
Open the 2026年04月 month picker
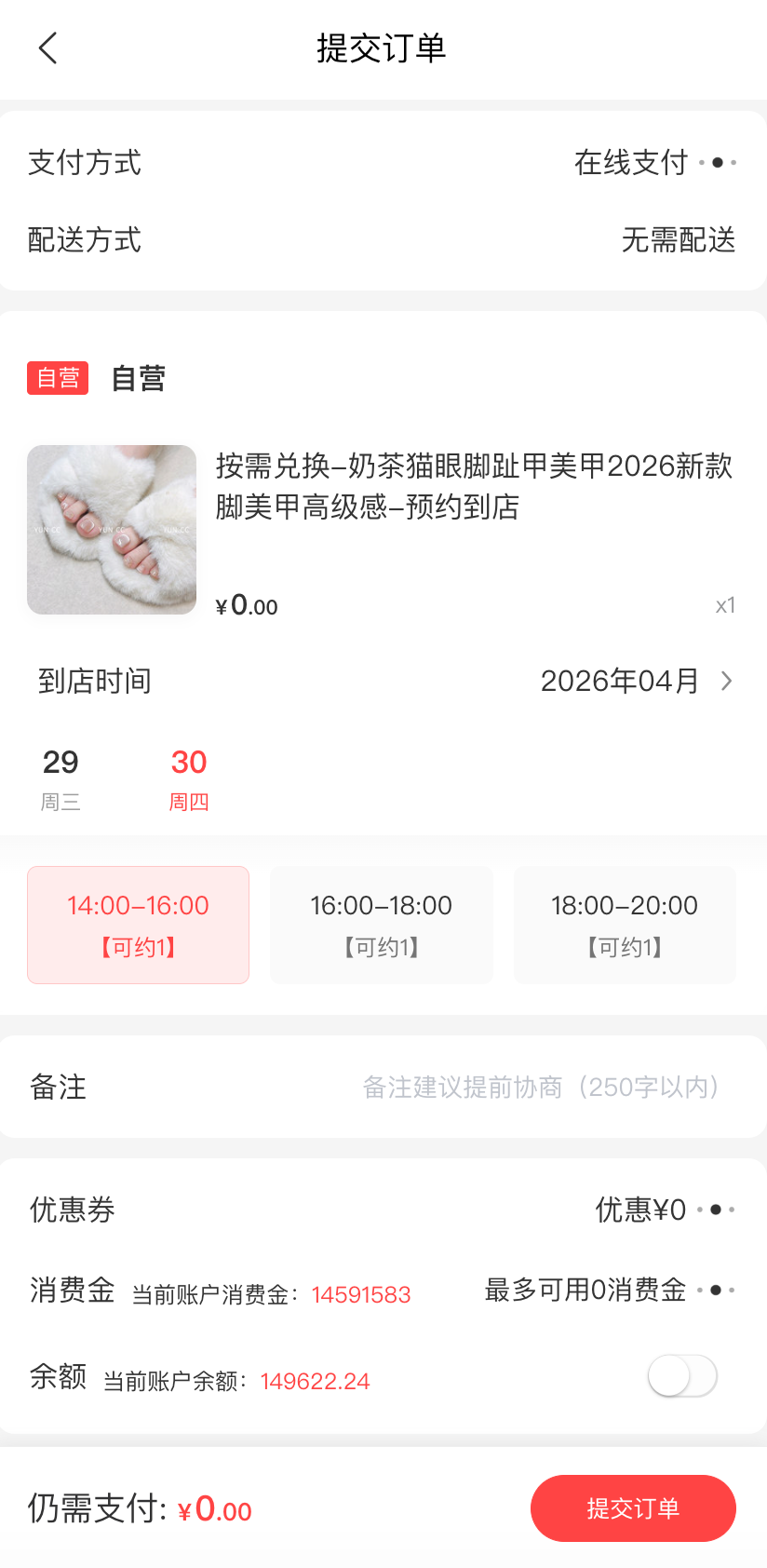click(637, 682)
